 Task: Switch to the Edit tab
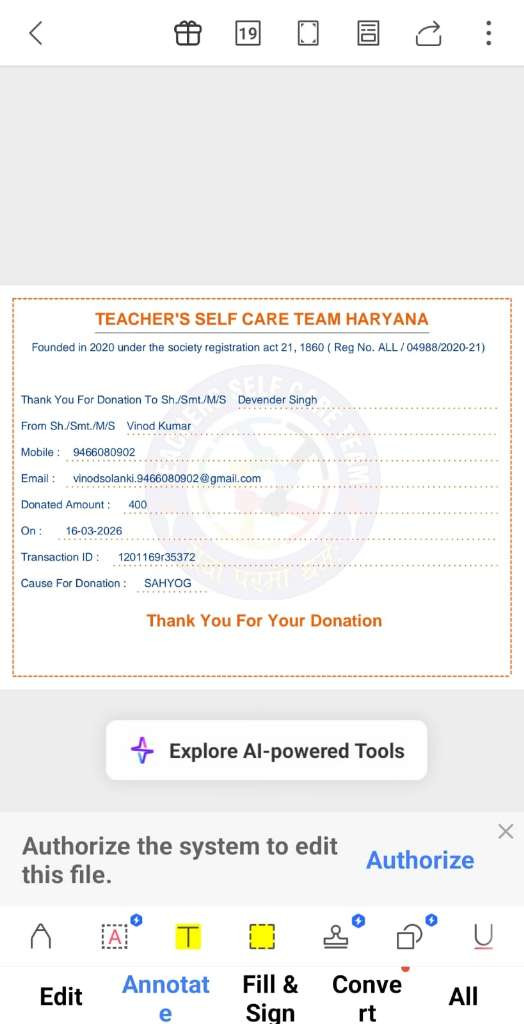[x=61, y=997]
